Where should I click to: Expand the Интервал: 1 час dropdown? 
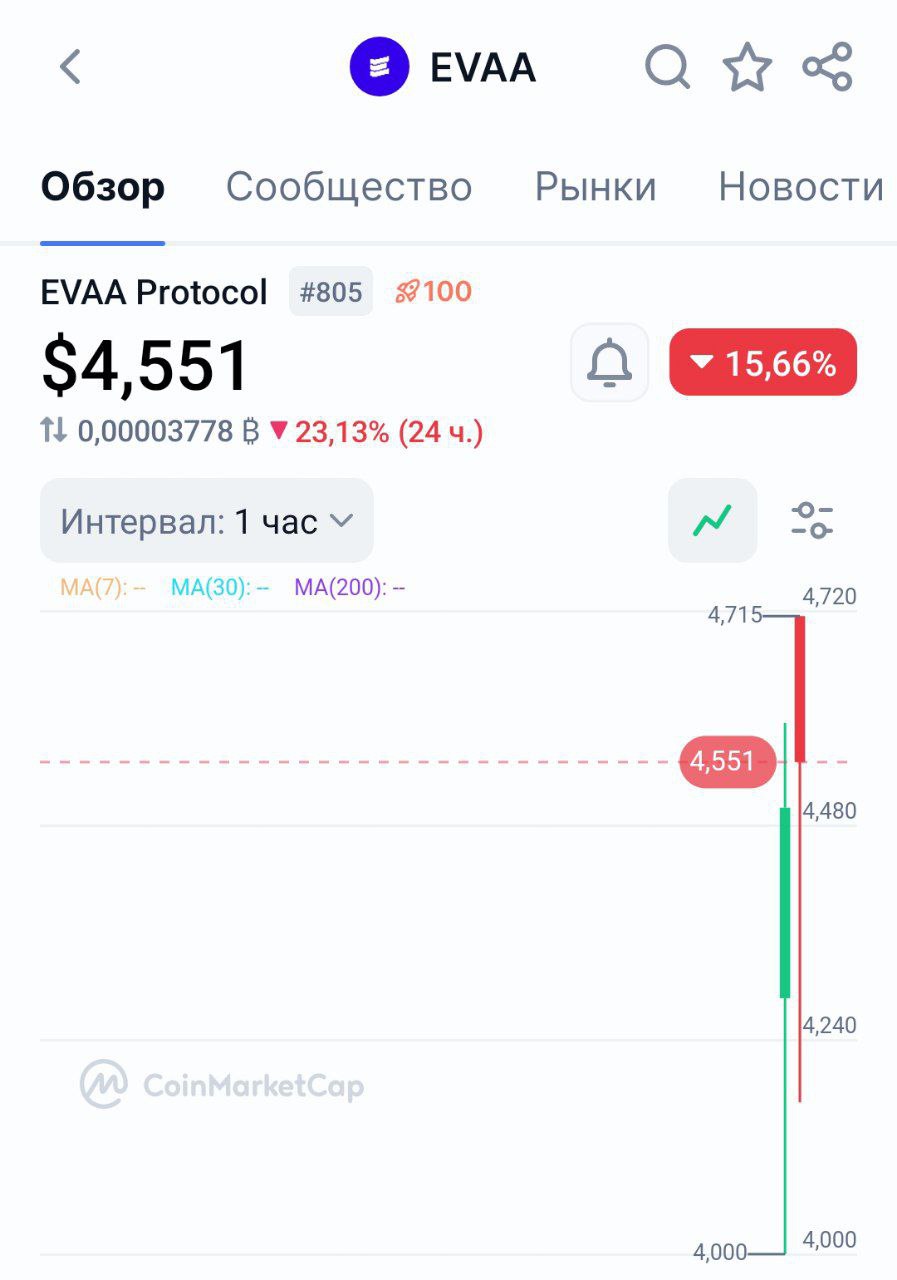206,521
